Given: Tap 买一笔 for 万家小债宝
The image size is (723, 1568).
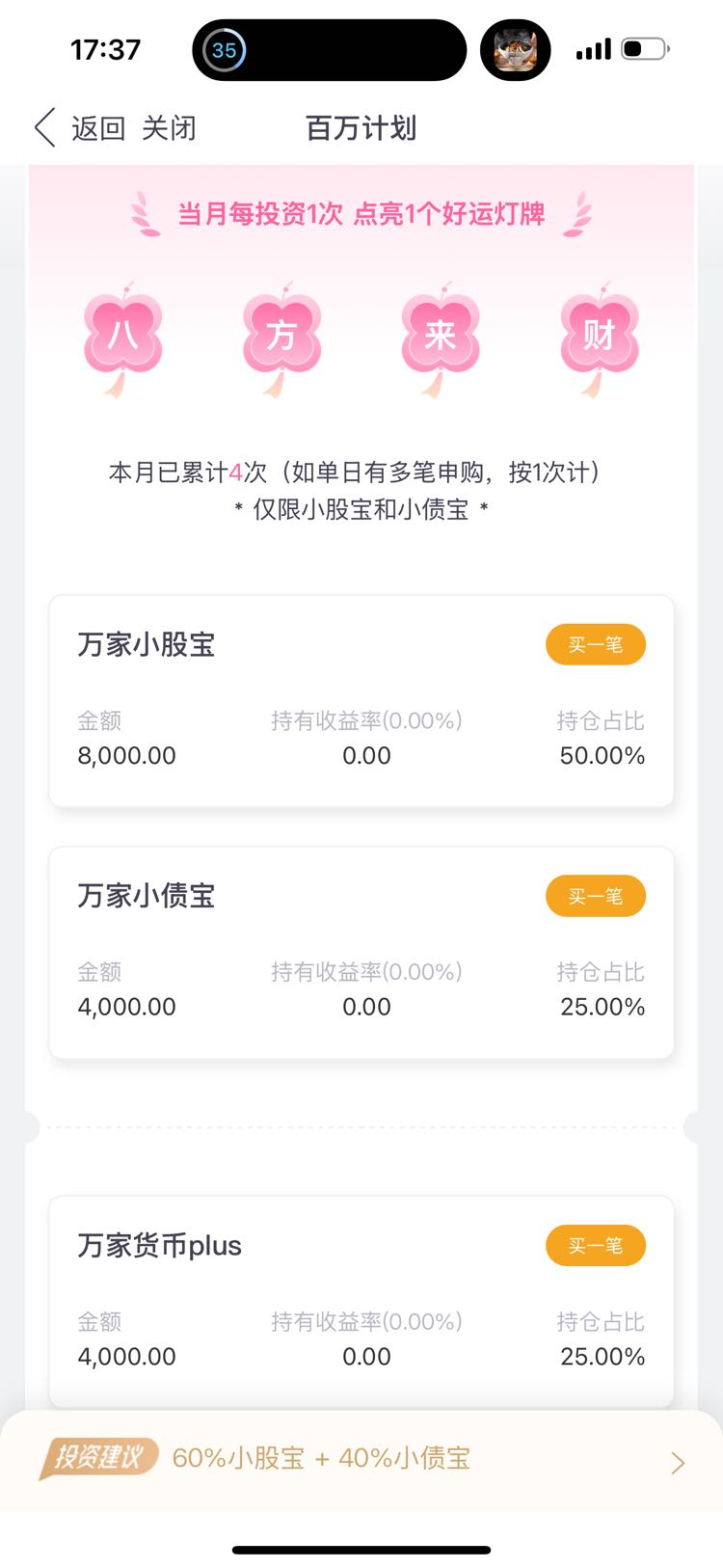Looking at the screenshot, I should pos(596,896).
